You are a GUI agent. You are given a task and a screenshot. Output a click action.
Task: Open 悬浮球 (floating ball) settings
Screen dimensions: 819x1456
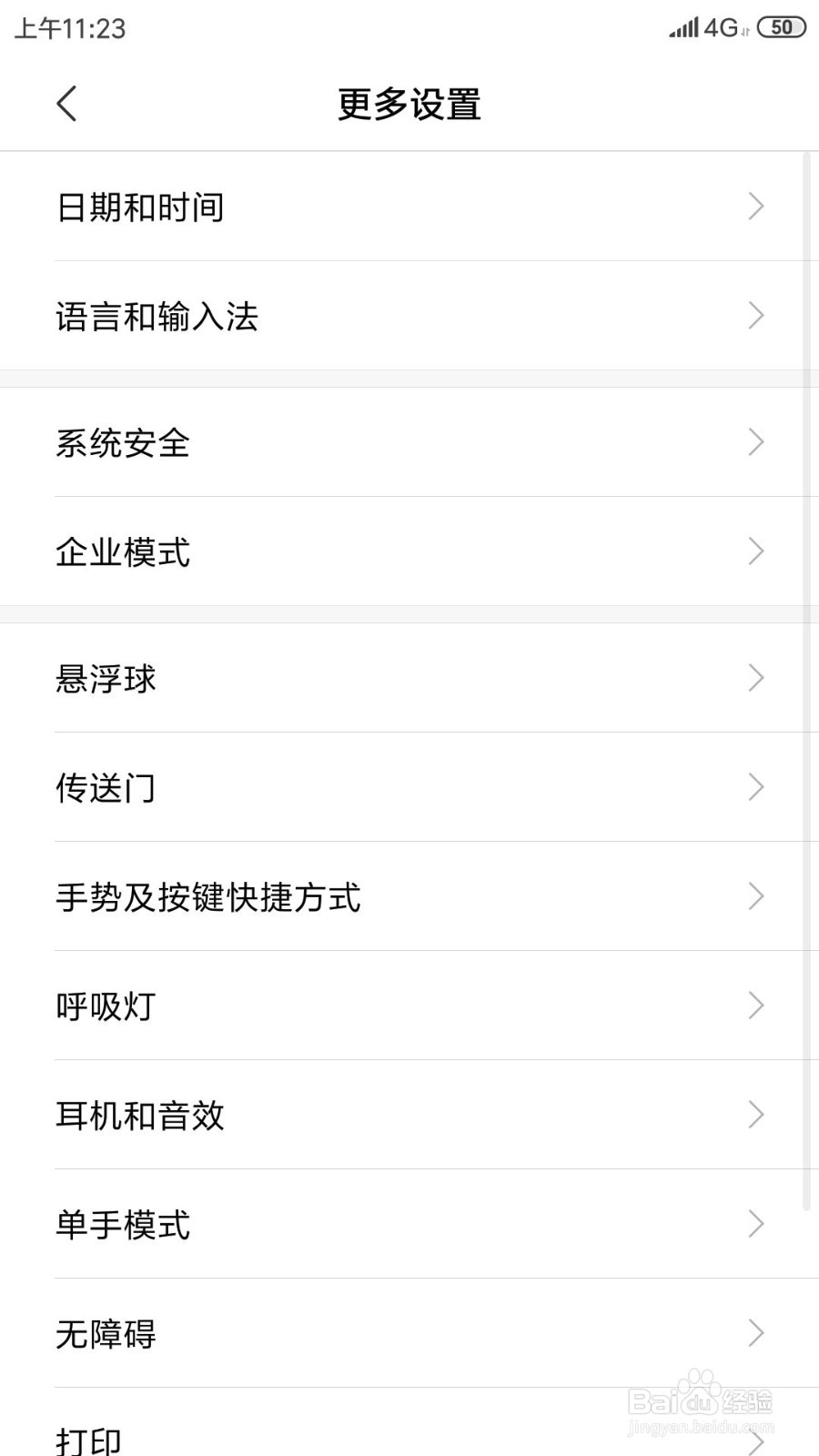[x=409, y=678]
